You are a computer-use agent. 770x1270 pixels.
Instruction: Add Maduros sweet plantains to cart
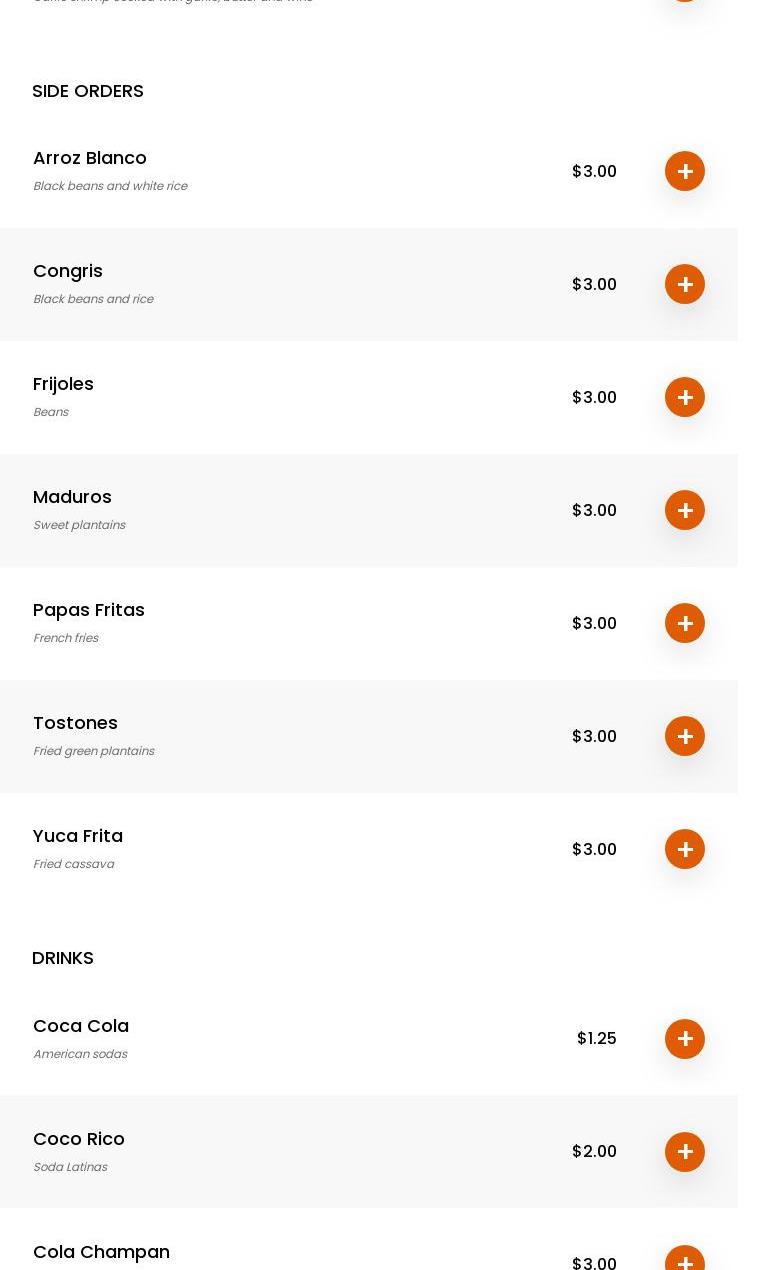click(x=685, y=510)
